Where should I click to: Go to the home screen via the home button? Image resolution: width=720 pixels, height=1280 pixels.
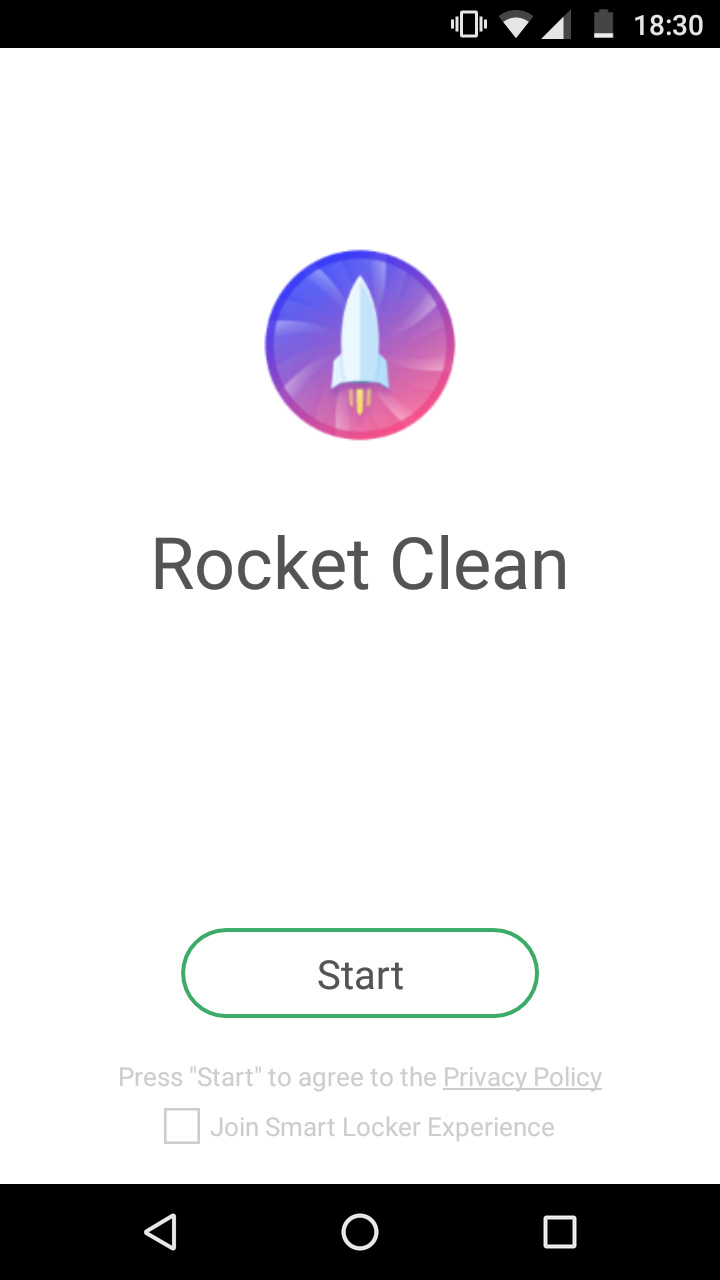pos(360,1232)
